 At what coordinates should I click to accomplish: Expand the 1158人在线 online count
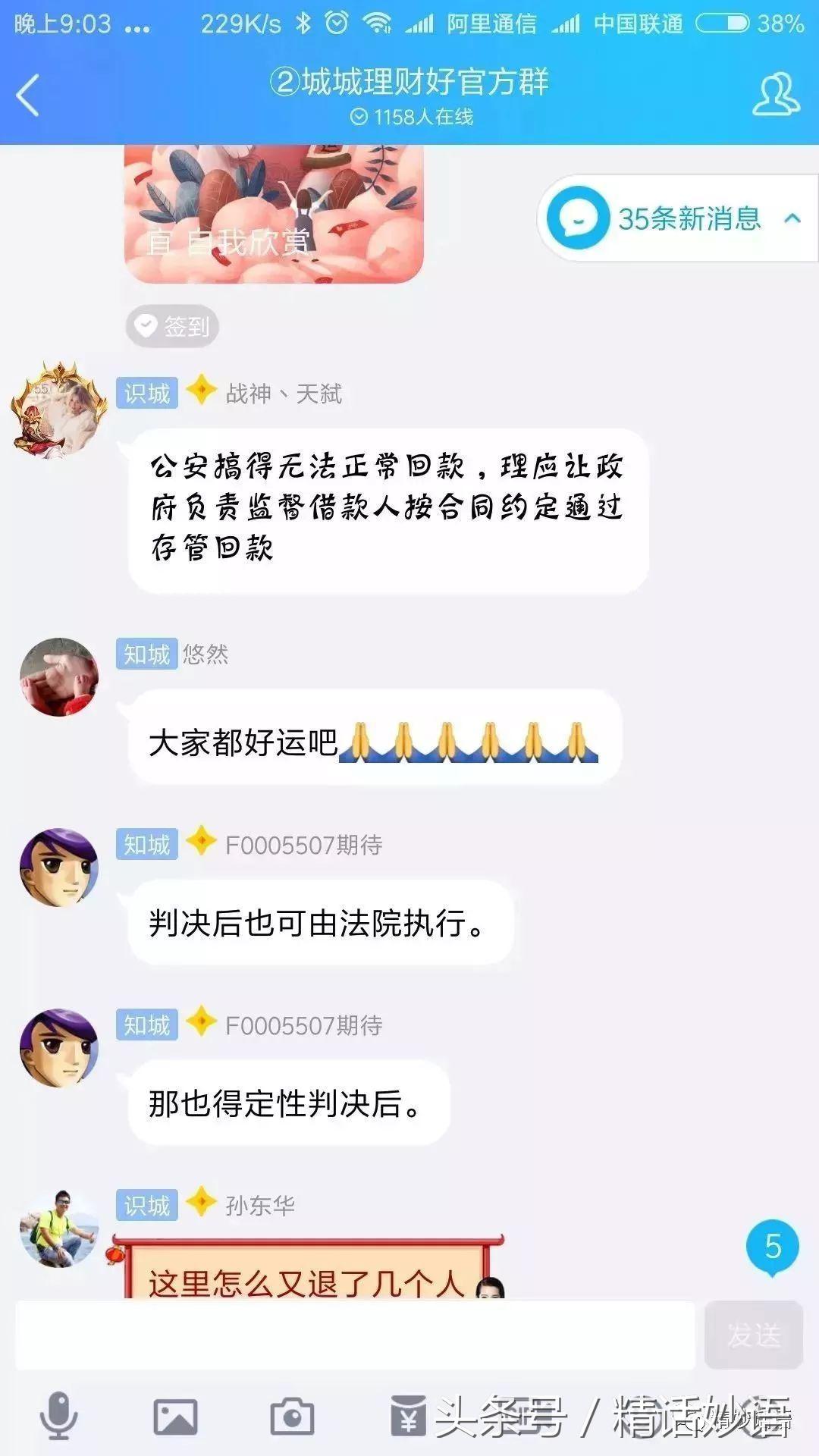click(413, 118)
